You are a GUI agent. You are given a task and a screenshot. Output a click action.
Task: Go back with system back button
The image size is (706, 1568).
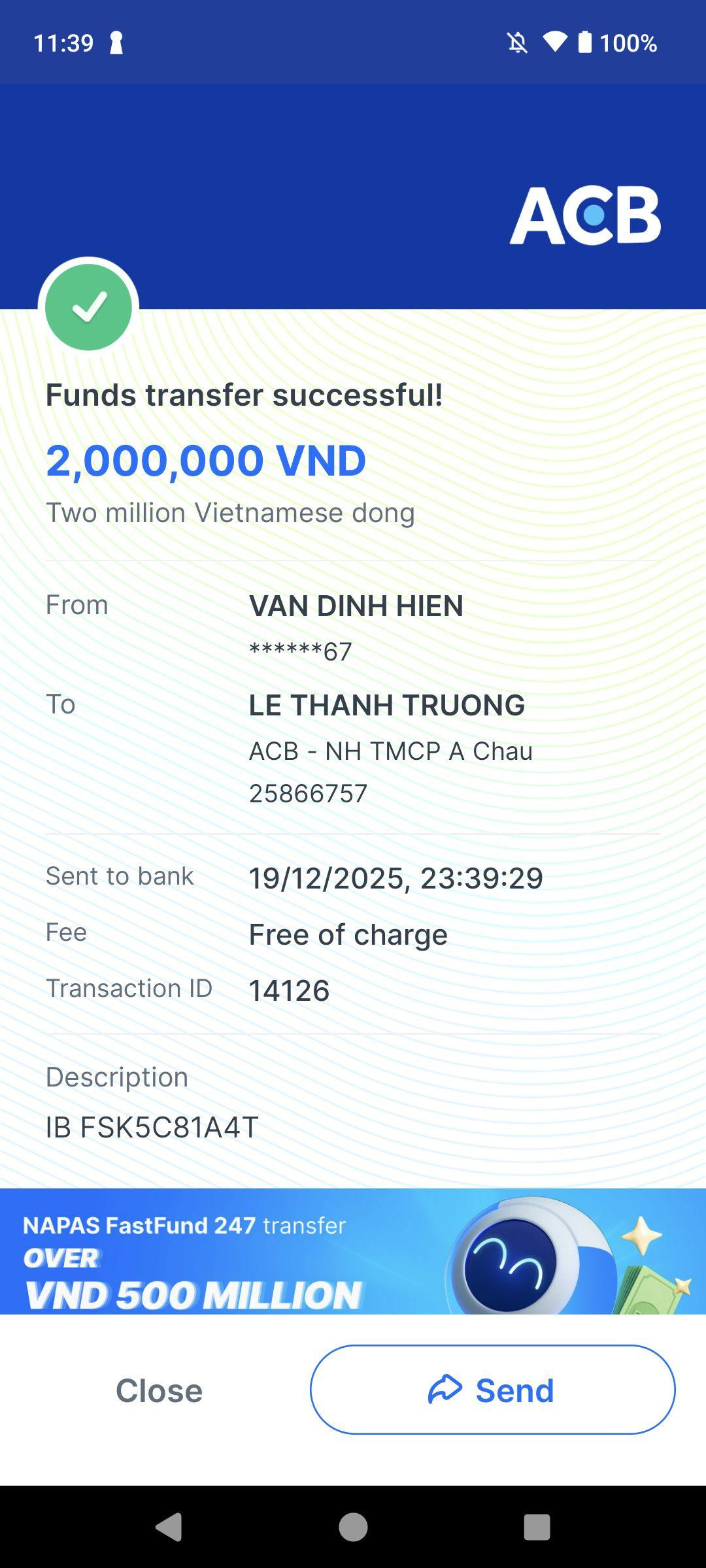click(x=169, y=1527)
